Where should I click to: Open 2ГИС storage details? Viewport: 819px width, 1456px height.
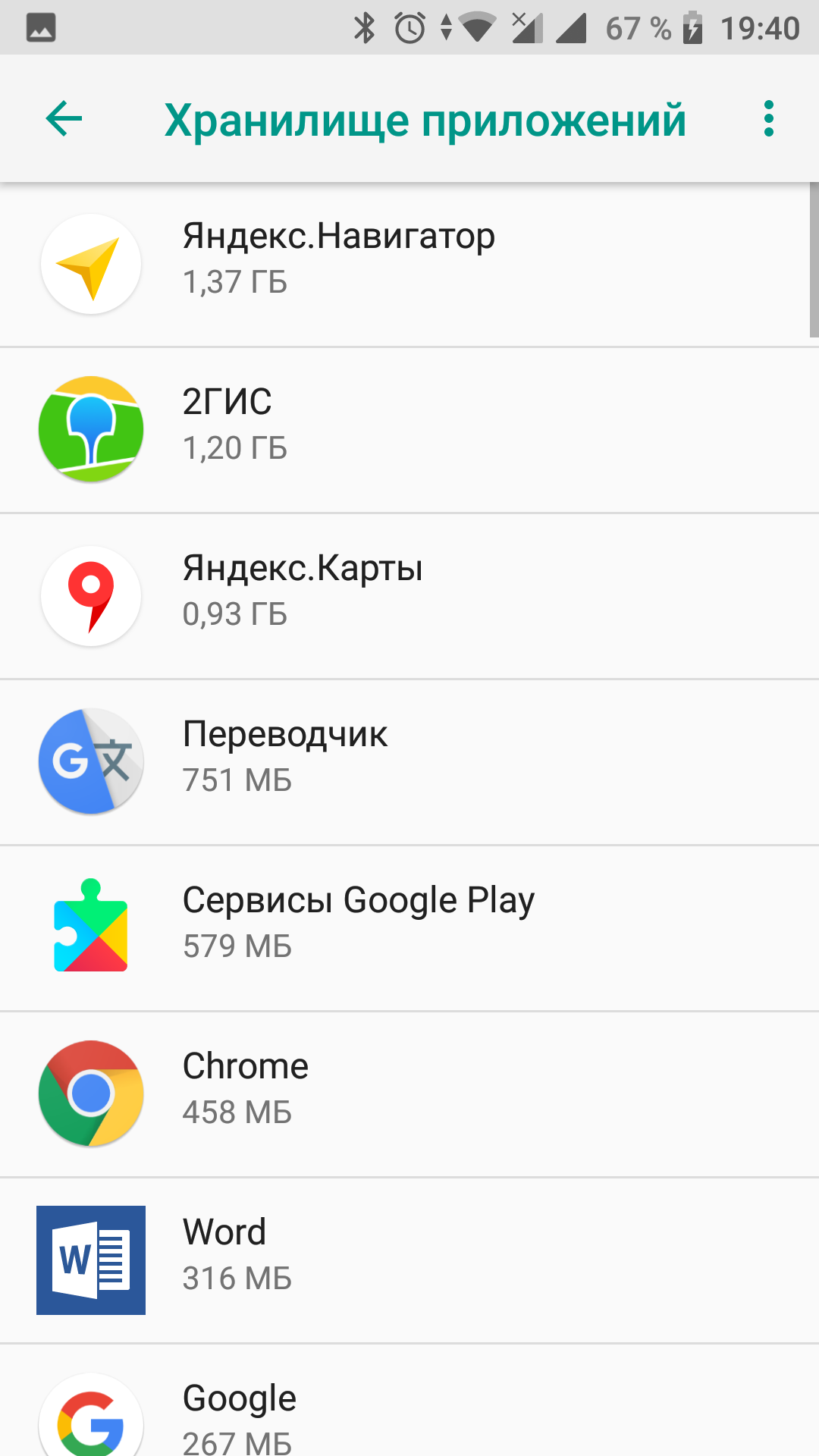point(409,431)
